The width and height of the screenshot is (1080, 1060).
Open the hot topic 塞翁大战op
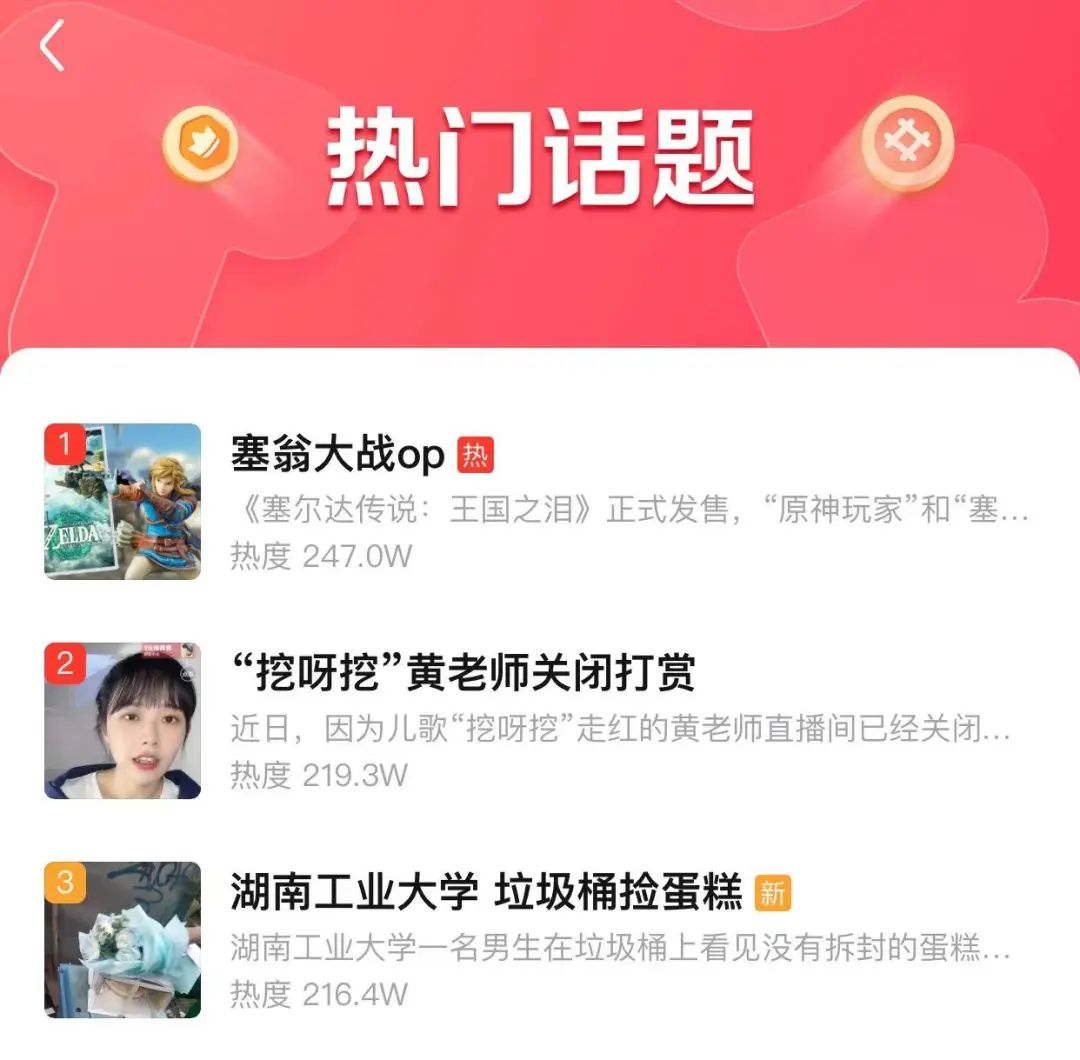coord(338,456)
